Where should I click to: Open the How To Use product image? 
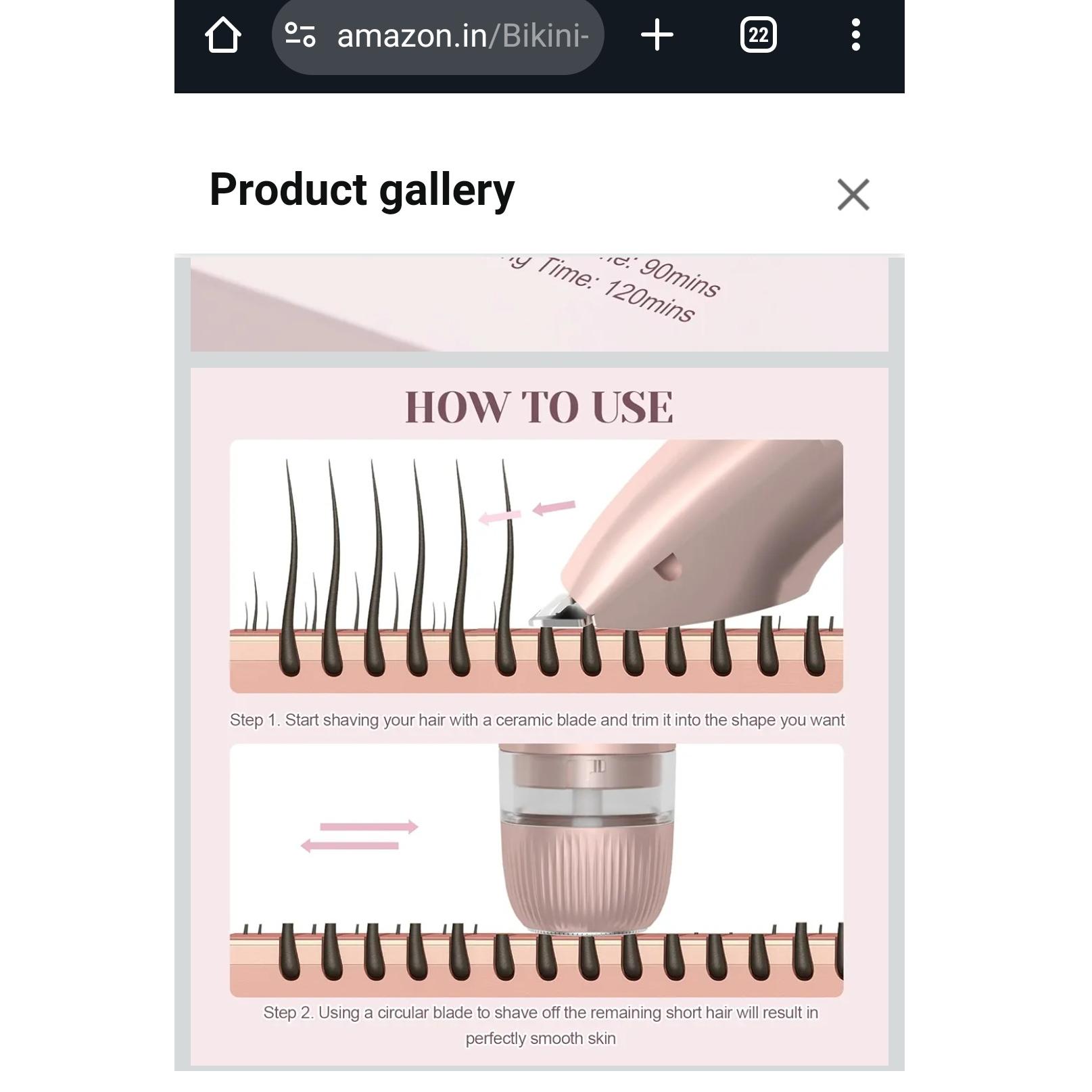click(539, 717)
